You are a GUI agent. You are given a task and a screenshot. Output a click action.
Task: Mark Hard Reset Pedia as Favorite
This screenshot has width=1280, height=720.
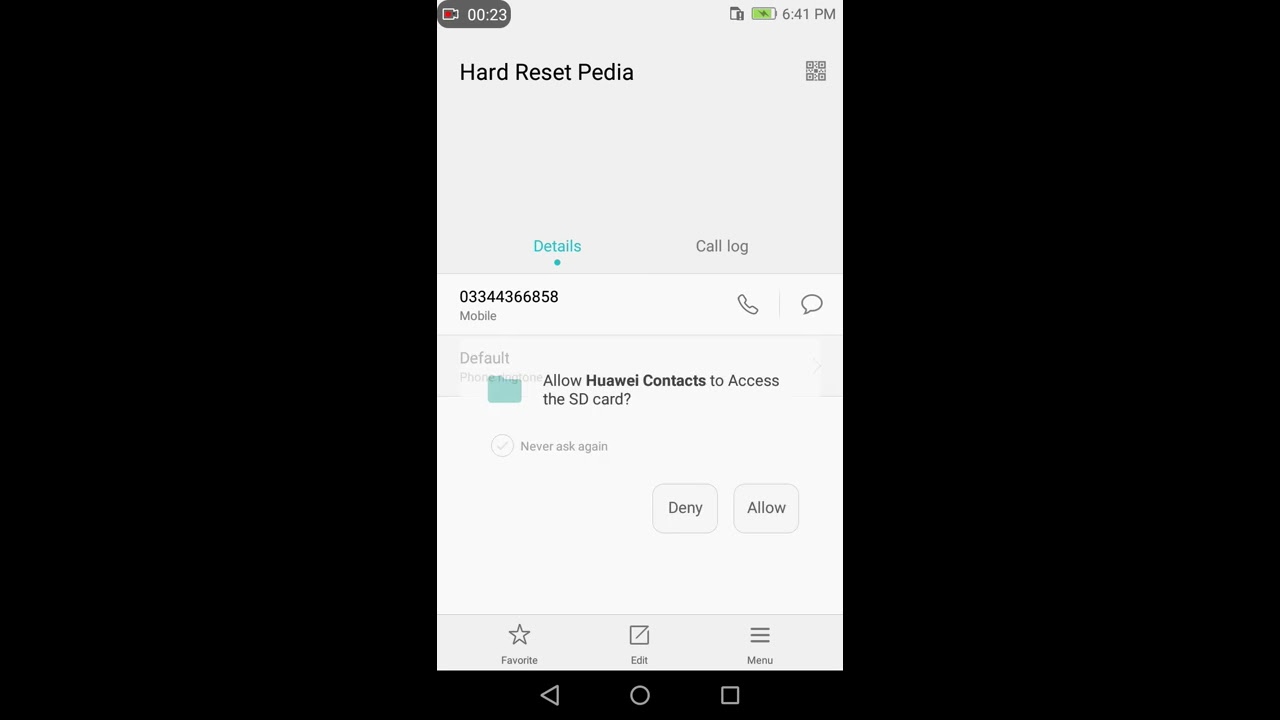click(x=519, y=643)
